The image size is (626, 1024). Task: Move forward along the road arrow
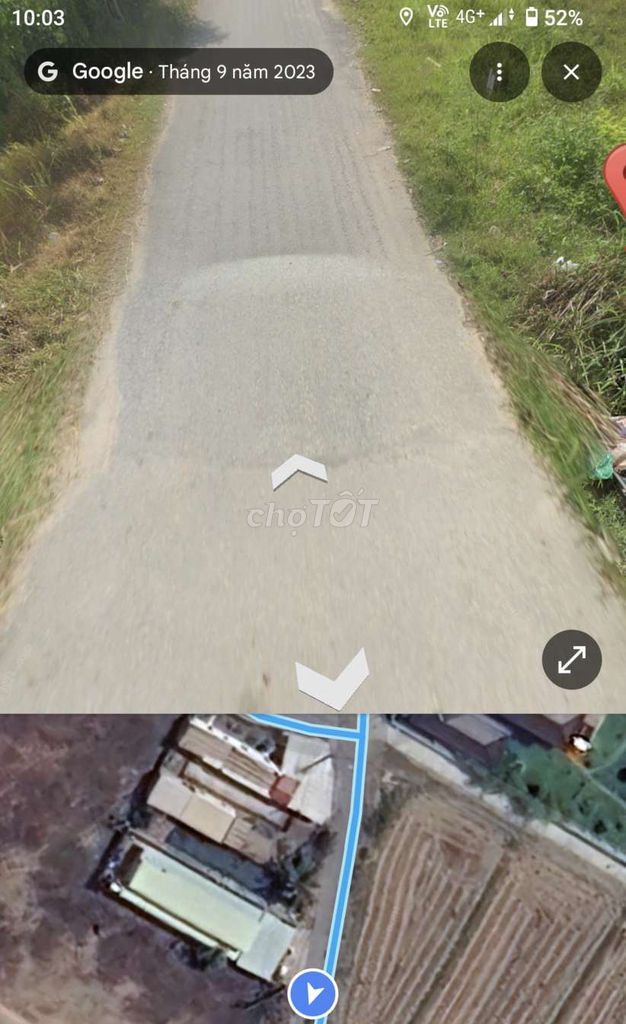(x=299, y=471)
